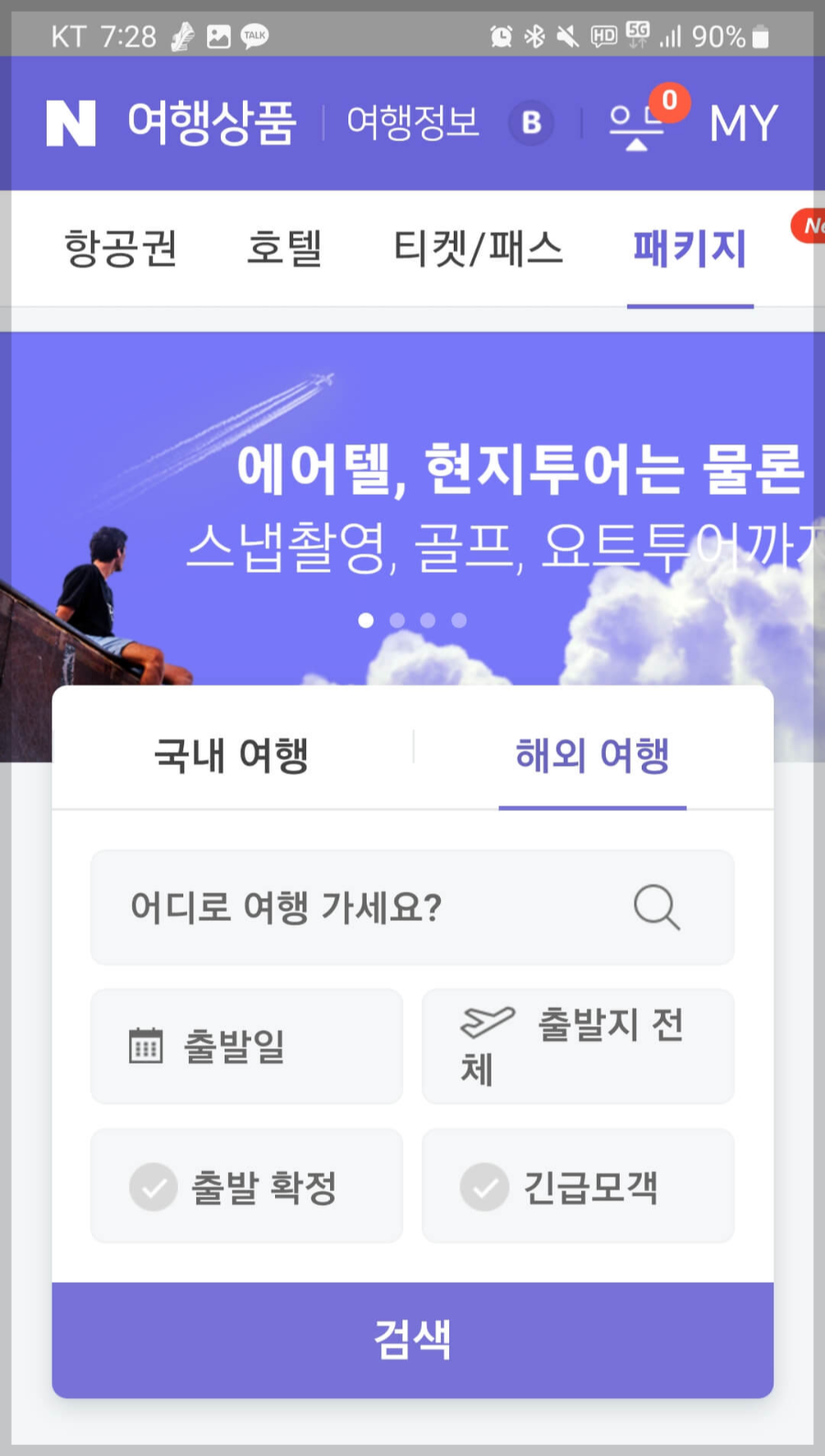Tap the battery icon in the status bar

(x=761, y=35)
